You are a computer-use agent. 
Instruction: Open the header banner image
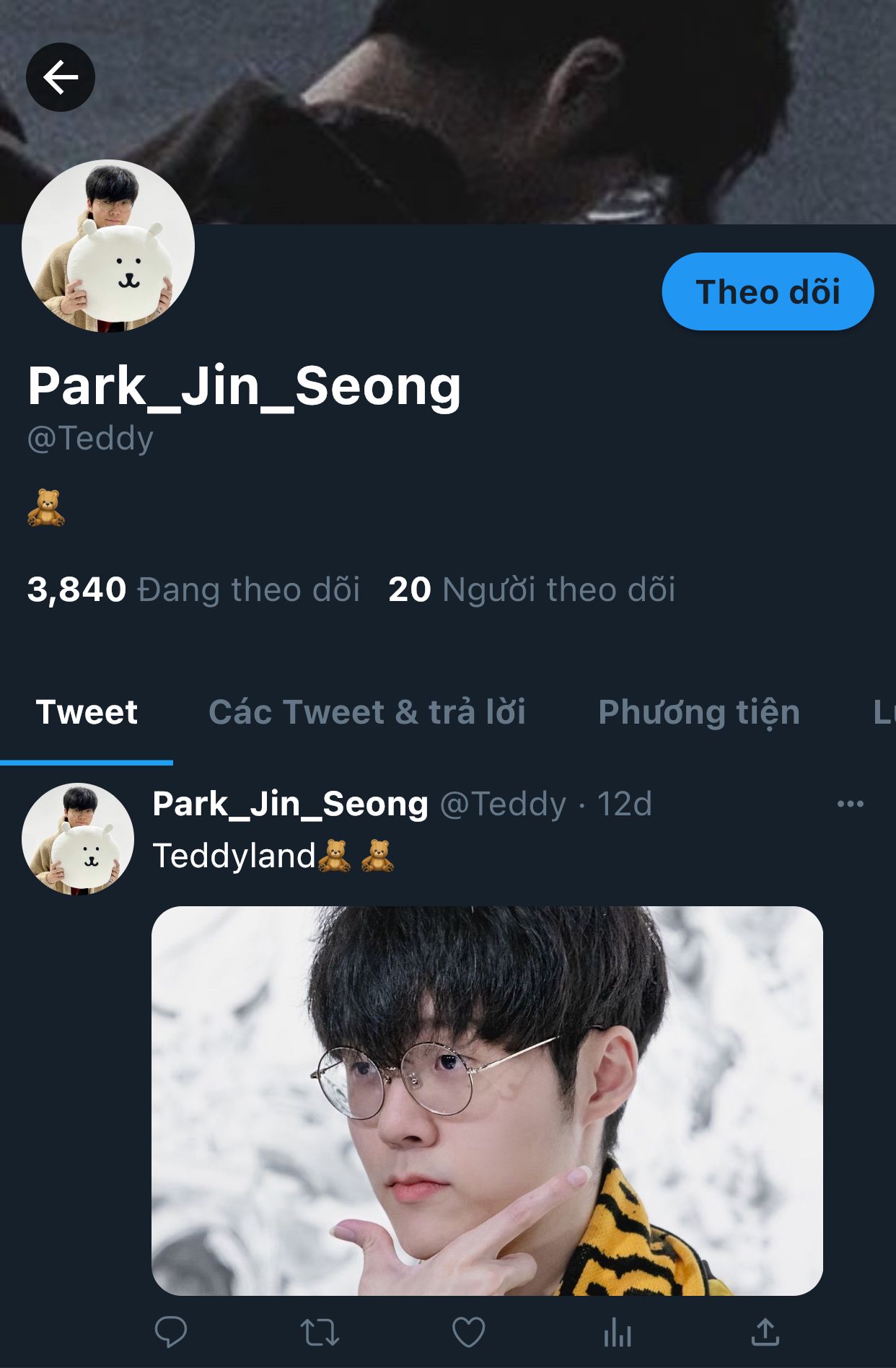pos(505,108)
